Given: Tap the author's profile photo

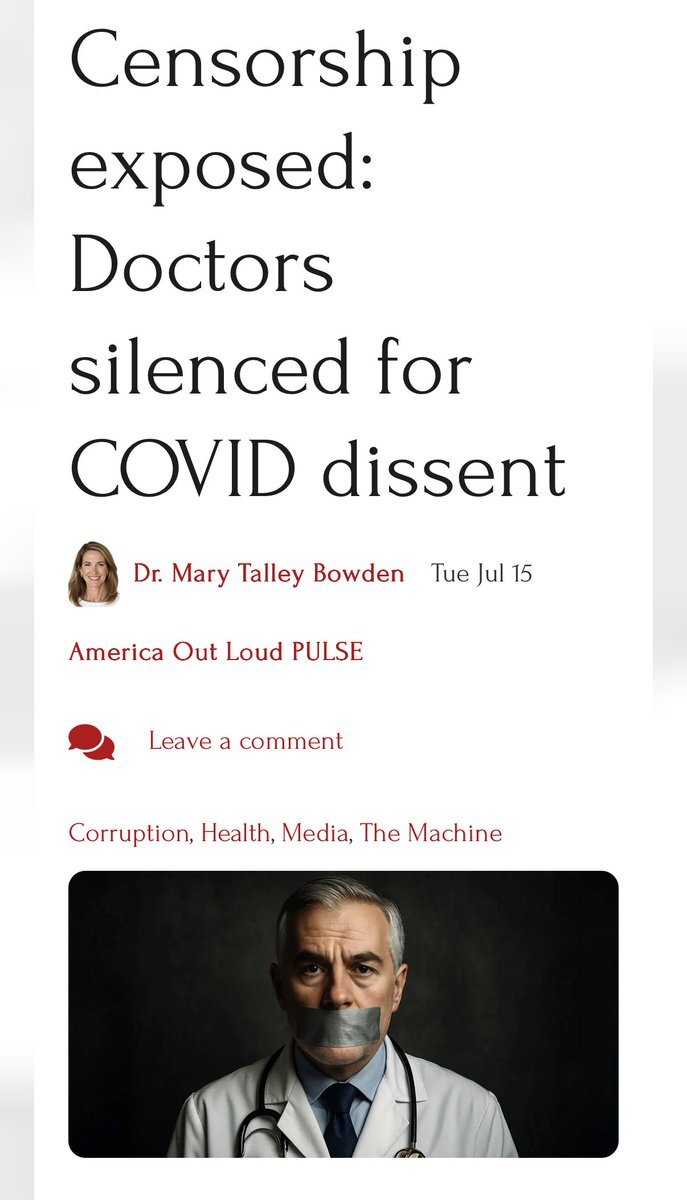Looking at the screenshot, I should [93, 574].
